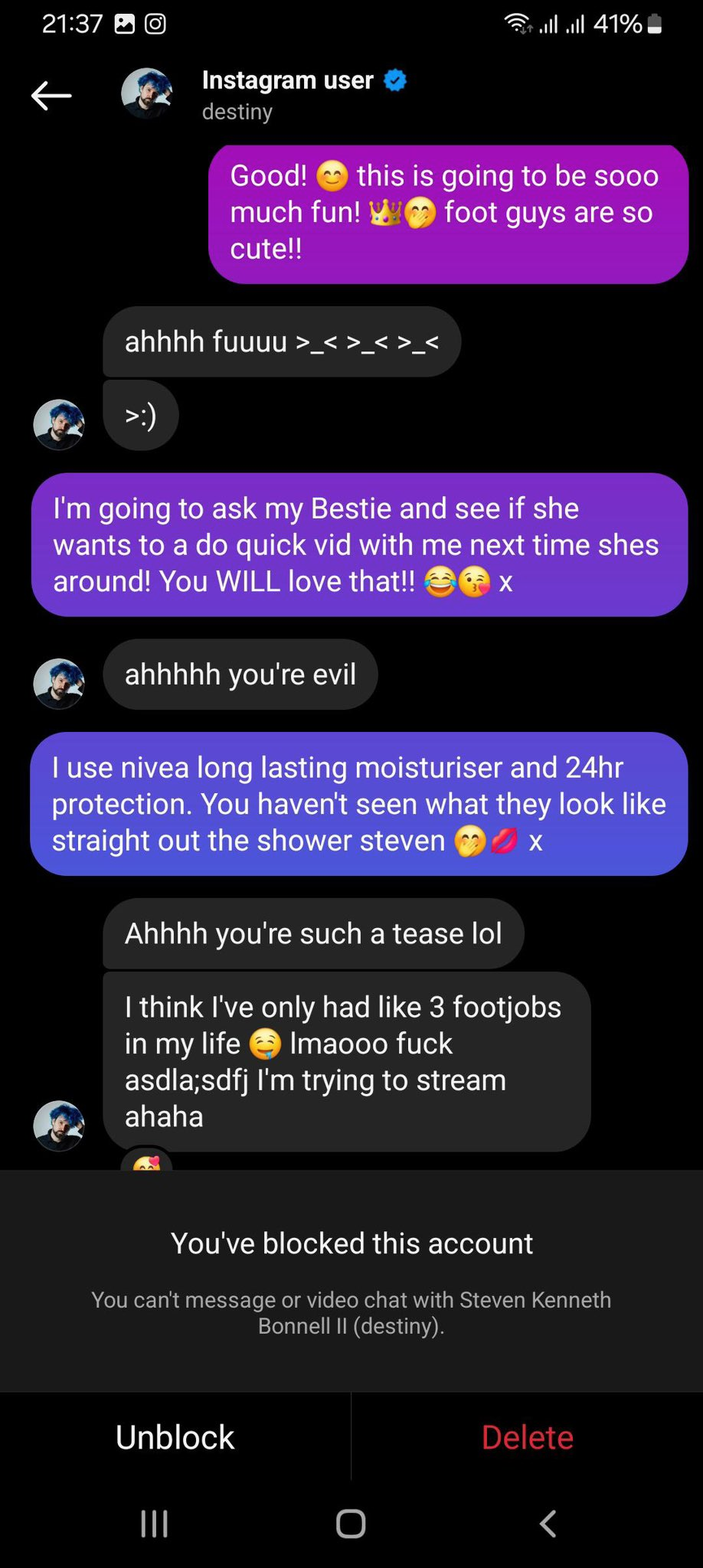Image resolution: width=703 pixels, height=1568 pixels.
Task: Unblock this account
Action: 175,1437
